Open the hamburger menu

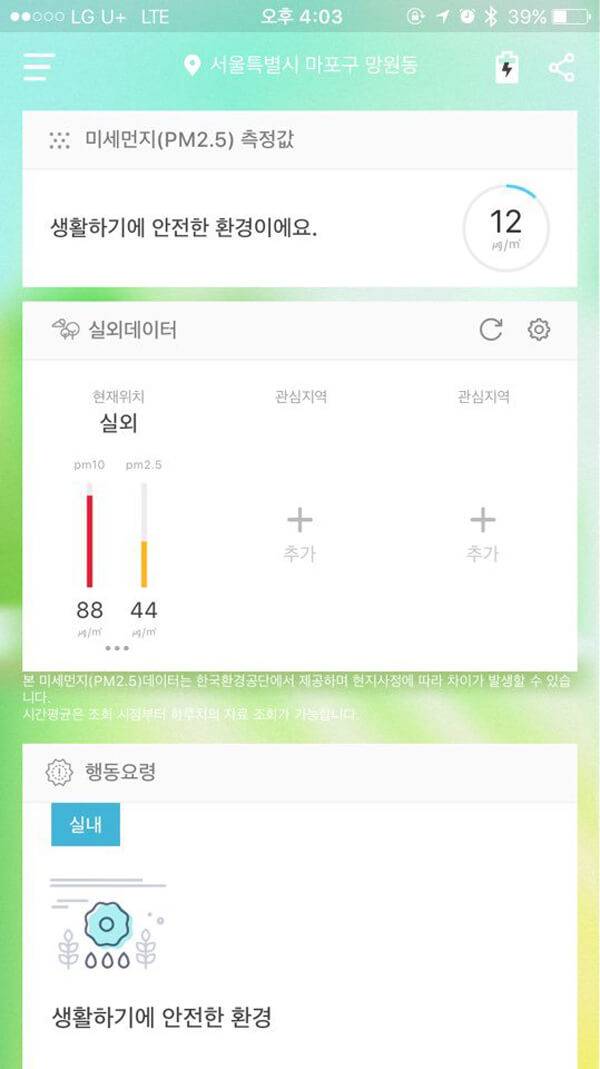[39, 67]
